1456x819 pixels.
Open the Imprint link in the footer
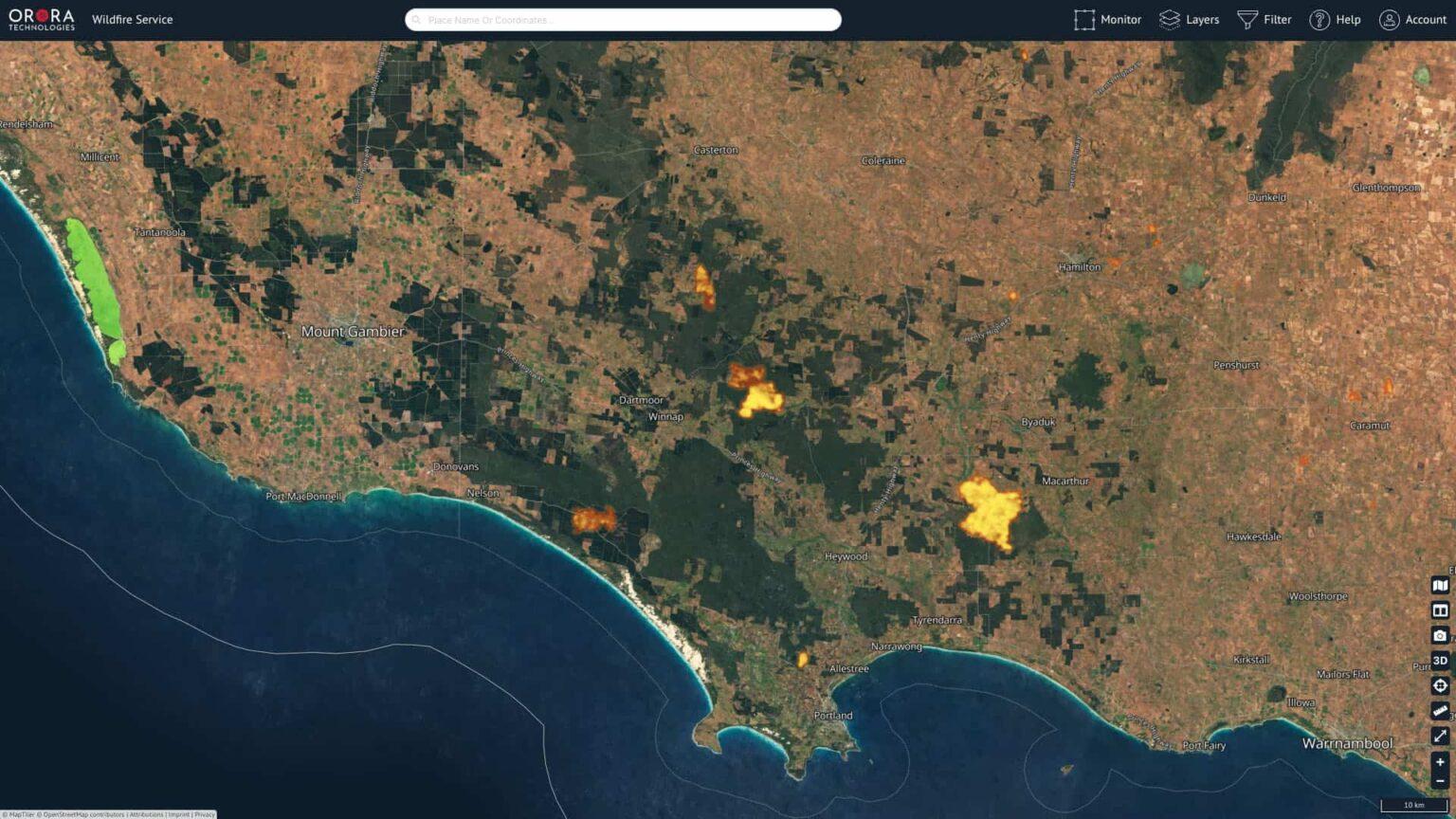[x=178, y=814]
